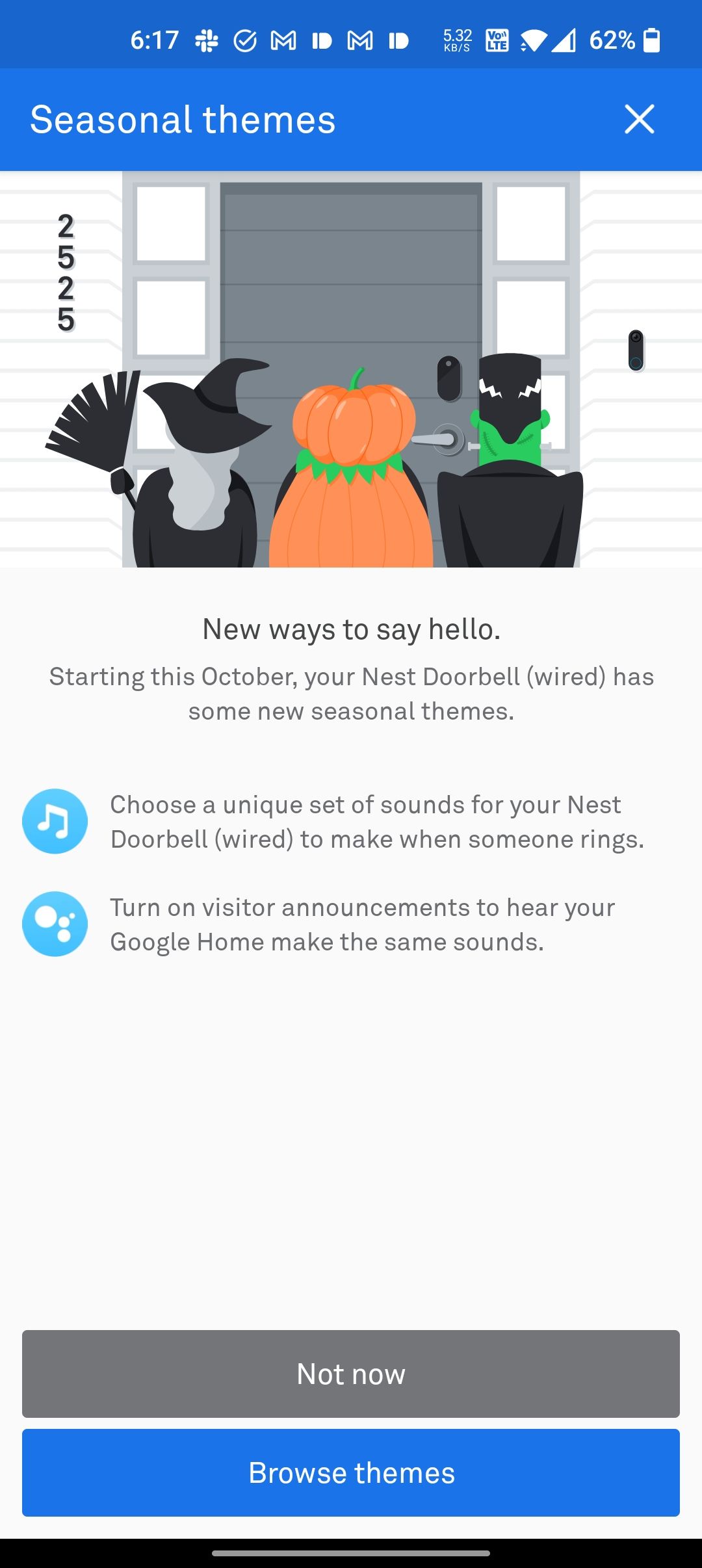Click the 6:17 clock in status bar
Viewport: 702px width, 1568px height.
[x=156, y=40]
